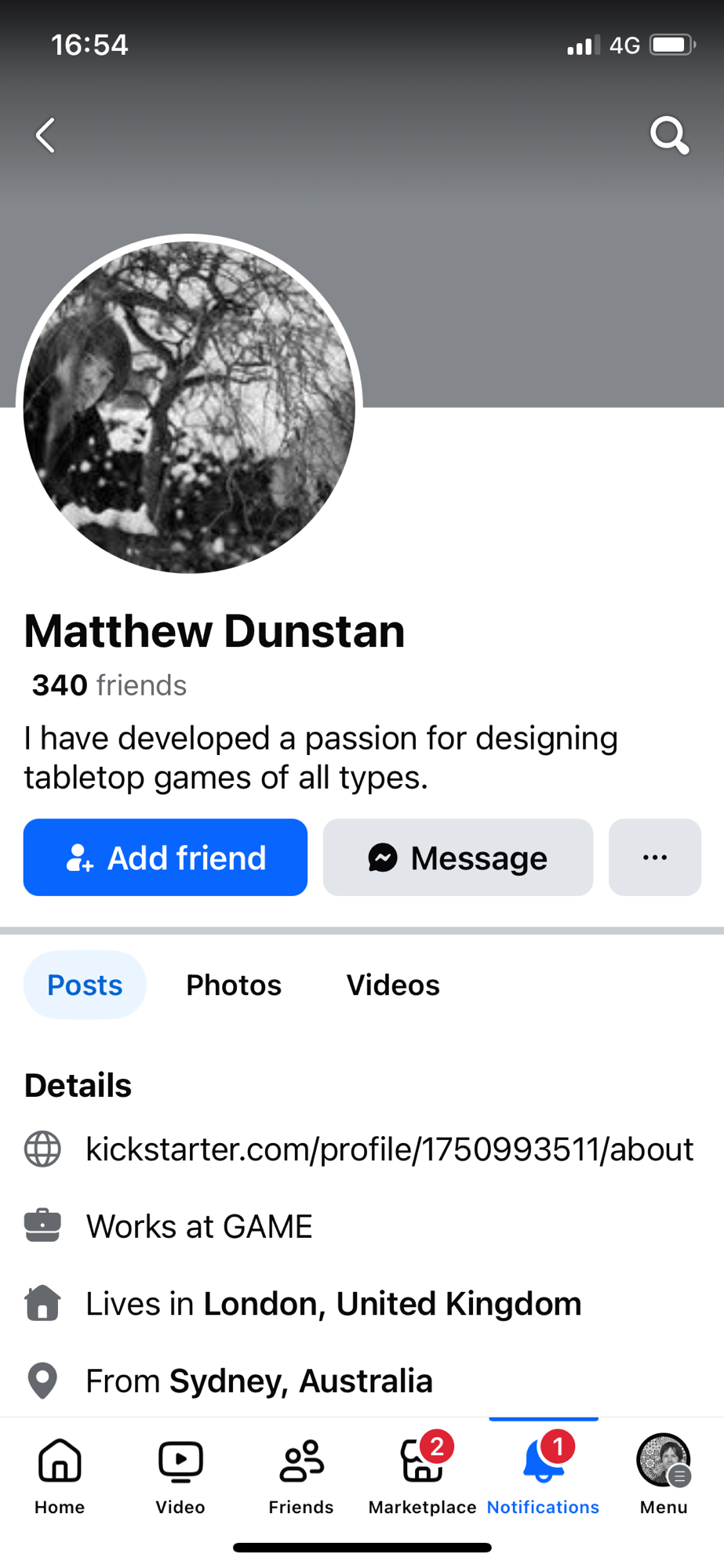View Matthew Dunstan's profile picture
This screenshot has height=1568, width=724.
(189, 407)
